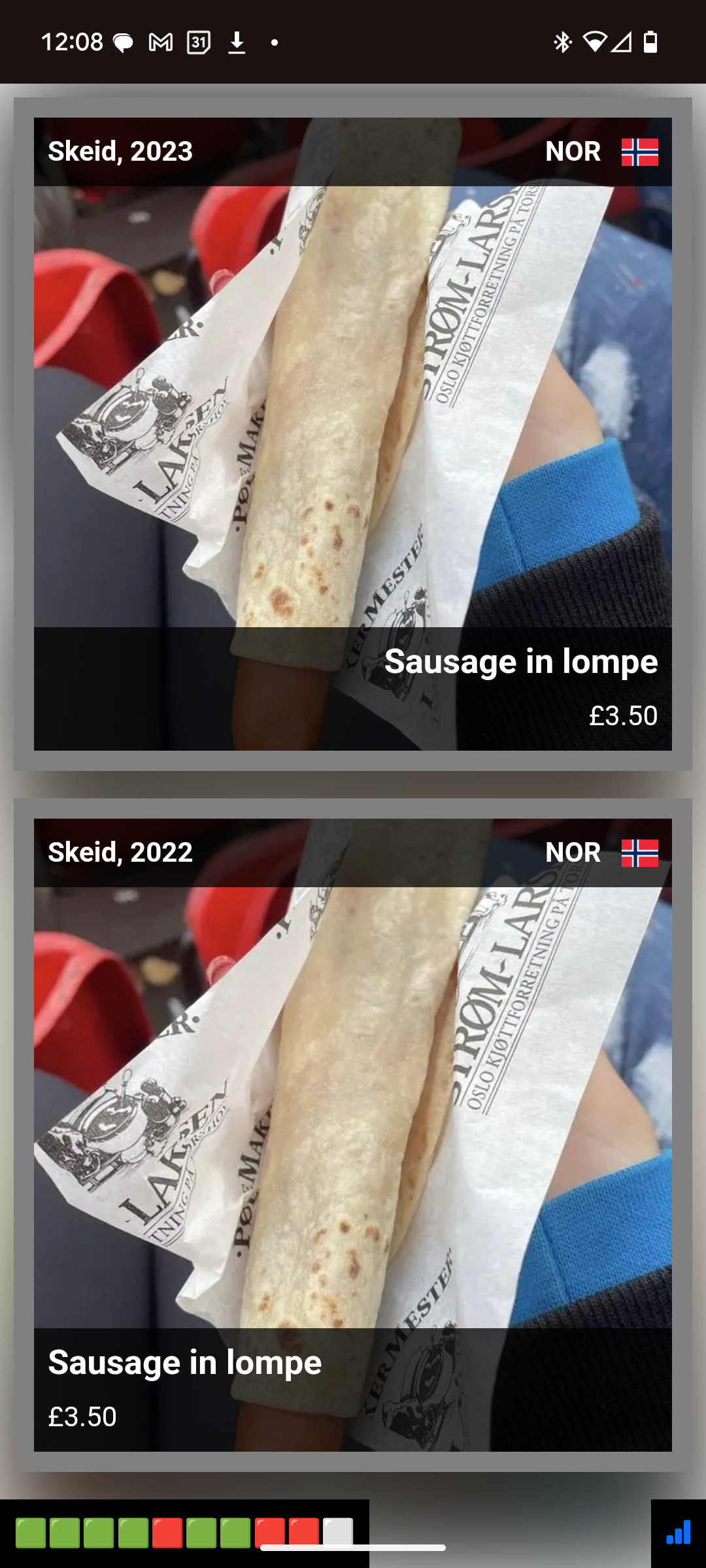Choose the Skeid, 2023 sausage in lompe card
This screenshot has width=706, height=1568.
353,434
